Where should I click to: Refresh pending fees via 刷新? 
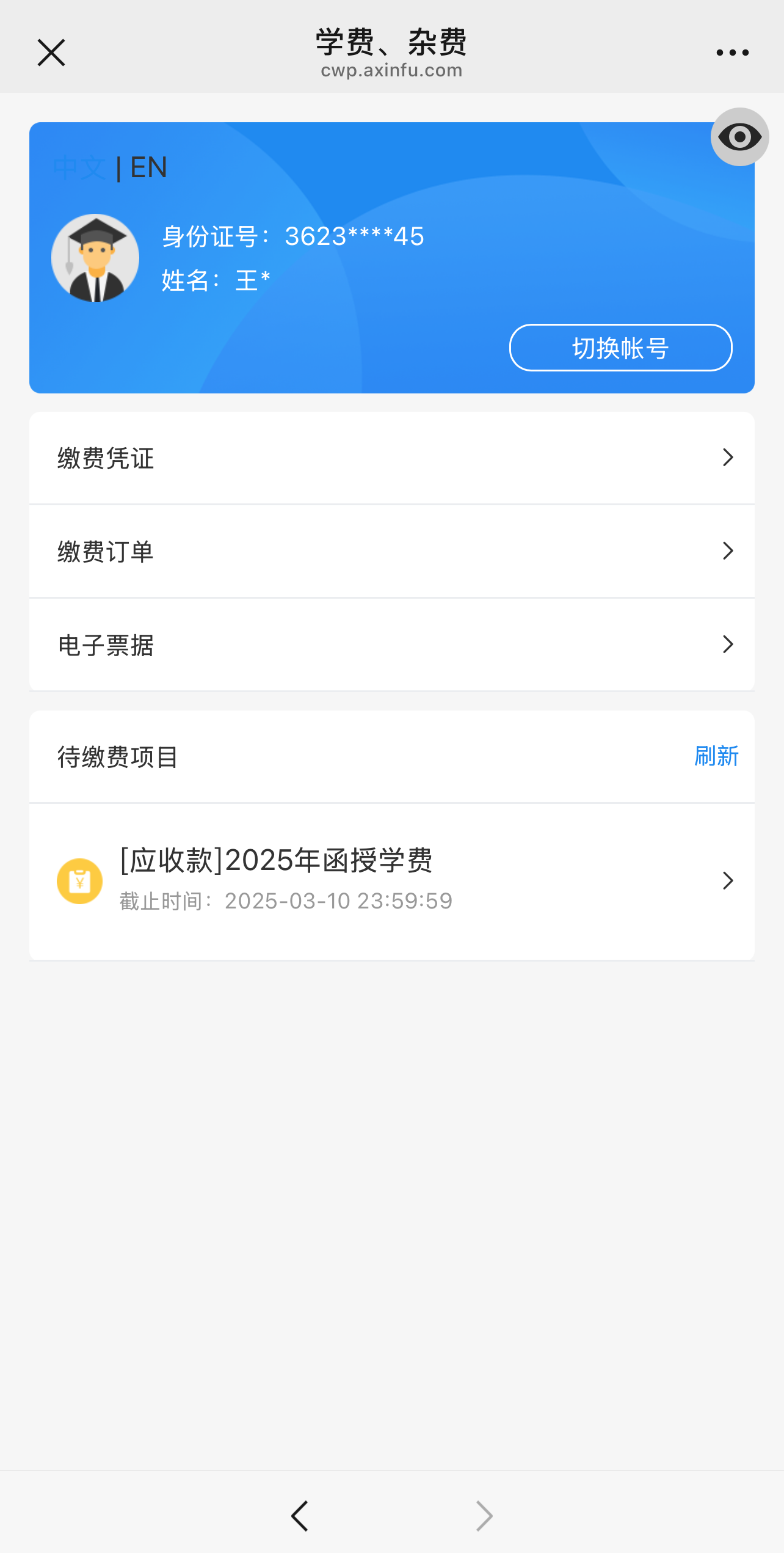point(716,756)
